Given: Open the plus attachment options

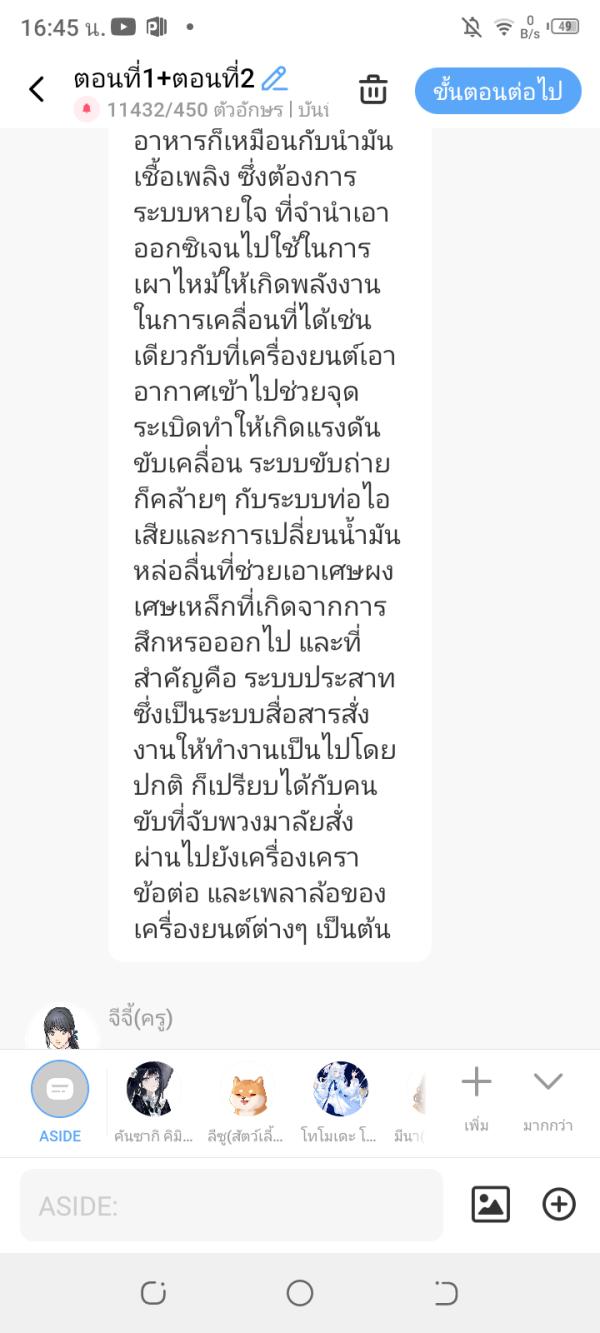Looking at the screenshot, I should pyautogui.click(x=559, y=1205).
